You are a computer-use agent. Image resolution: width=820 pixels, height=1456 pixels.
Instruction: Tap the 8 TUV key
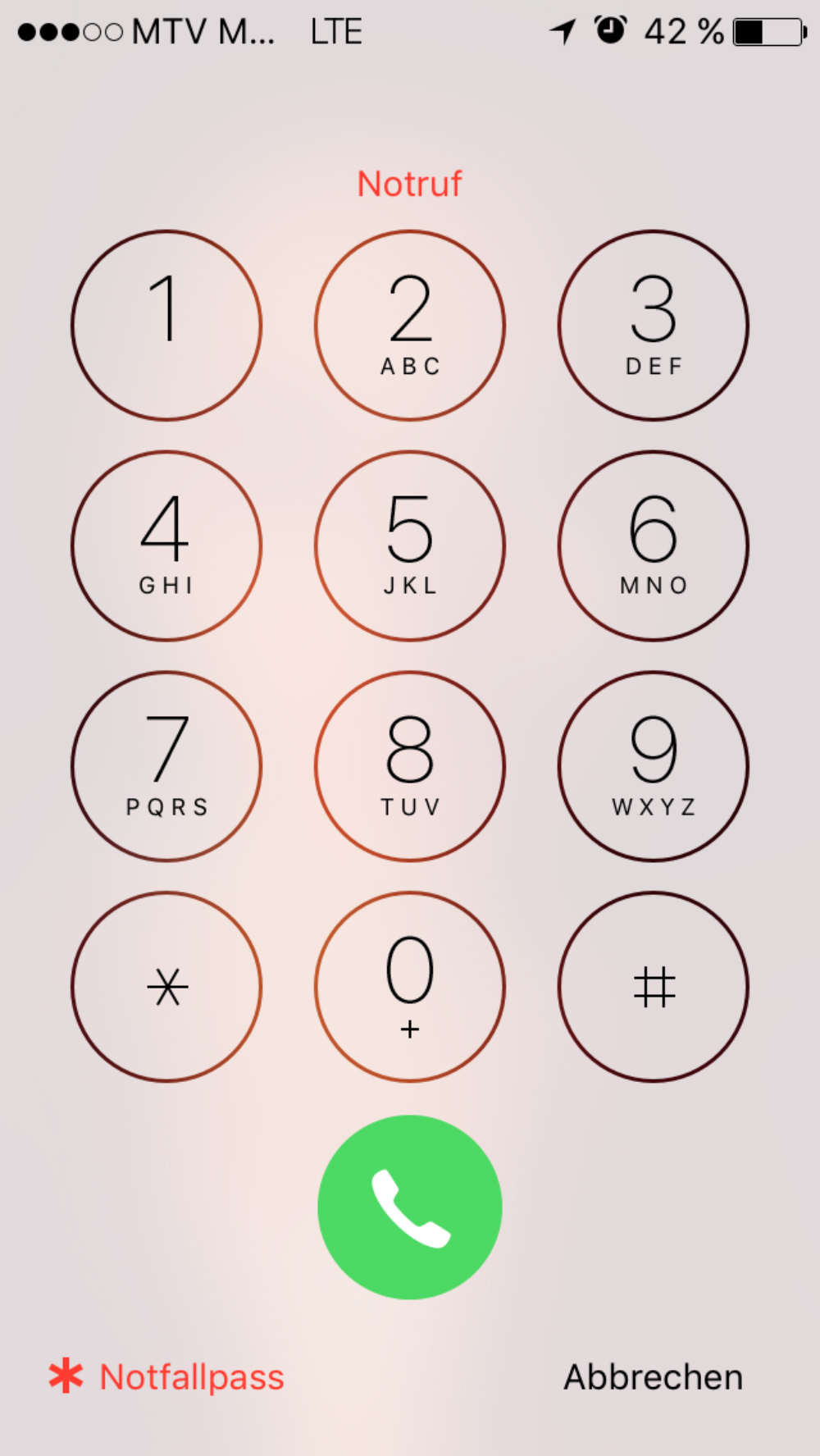410,766
